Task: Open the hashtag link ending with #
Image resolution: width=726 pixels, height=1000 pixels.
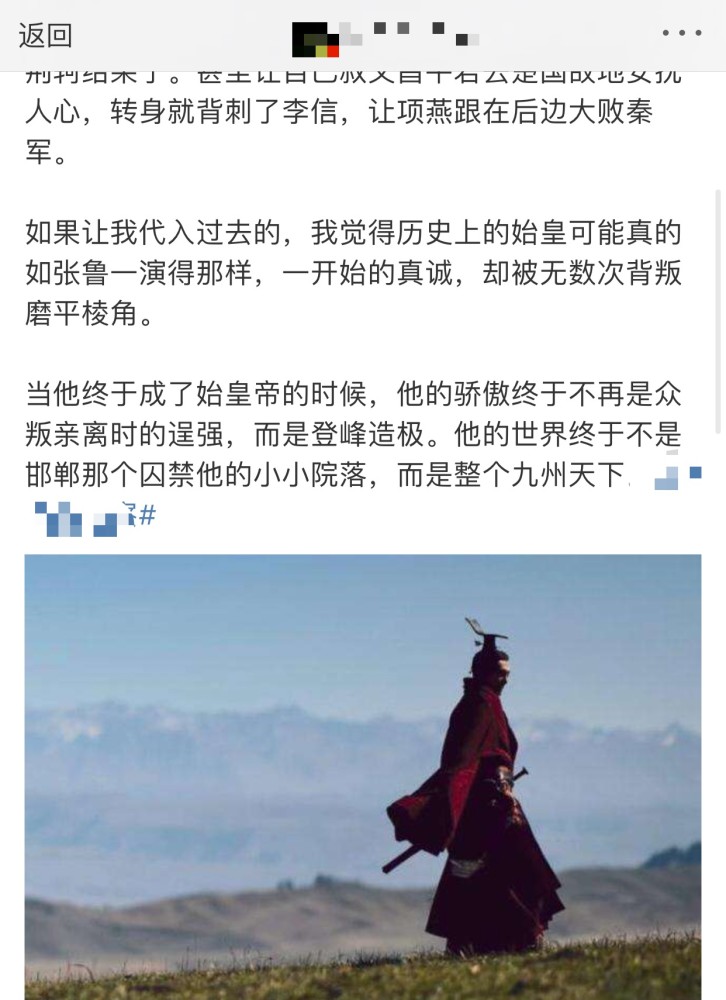Action: pos(95,517)
